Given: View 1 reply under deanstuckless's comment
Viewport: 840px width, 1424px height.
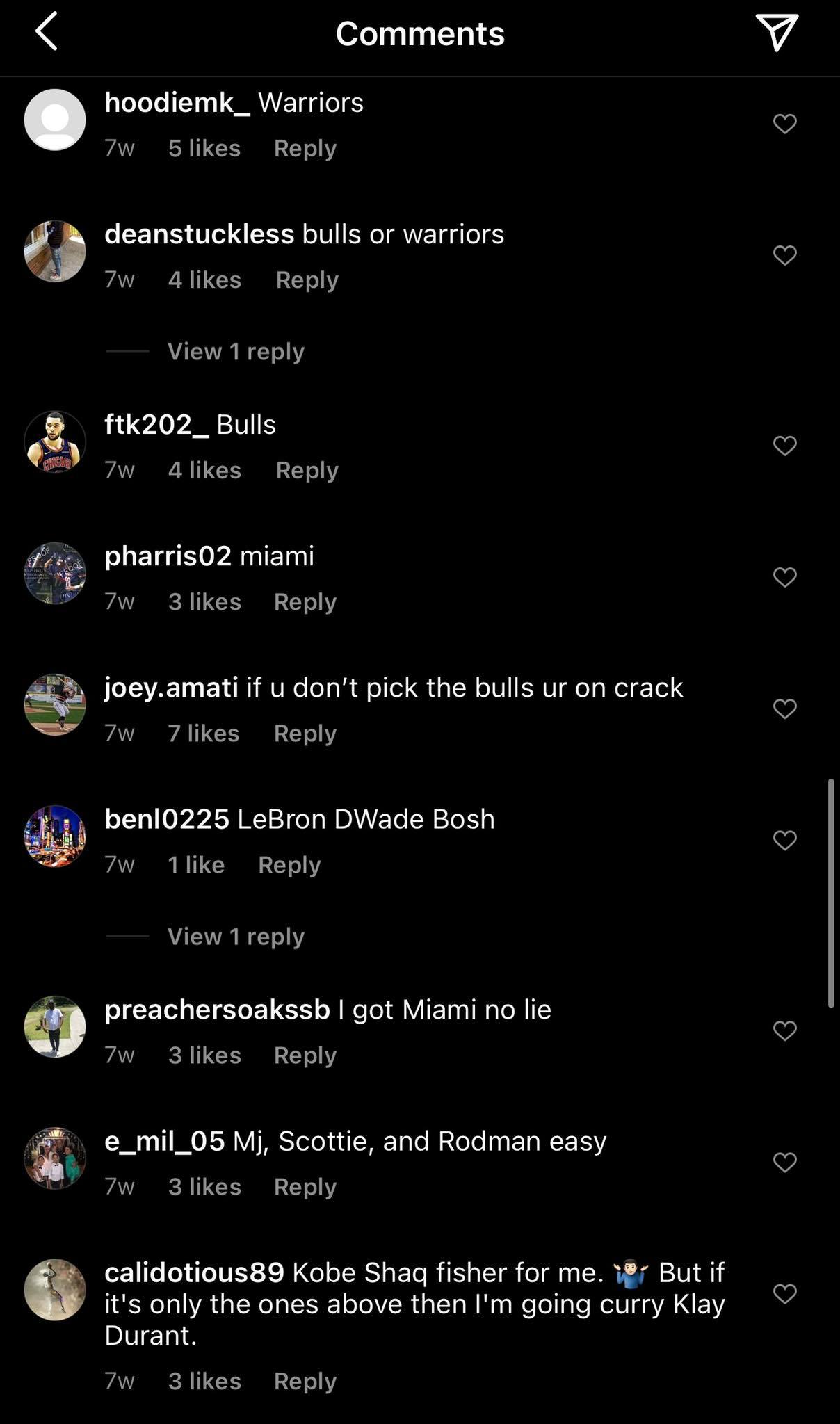Looking at the screenshot, I should pos(235,351).
